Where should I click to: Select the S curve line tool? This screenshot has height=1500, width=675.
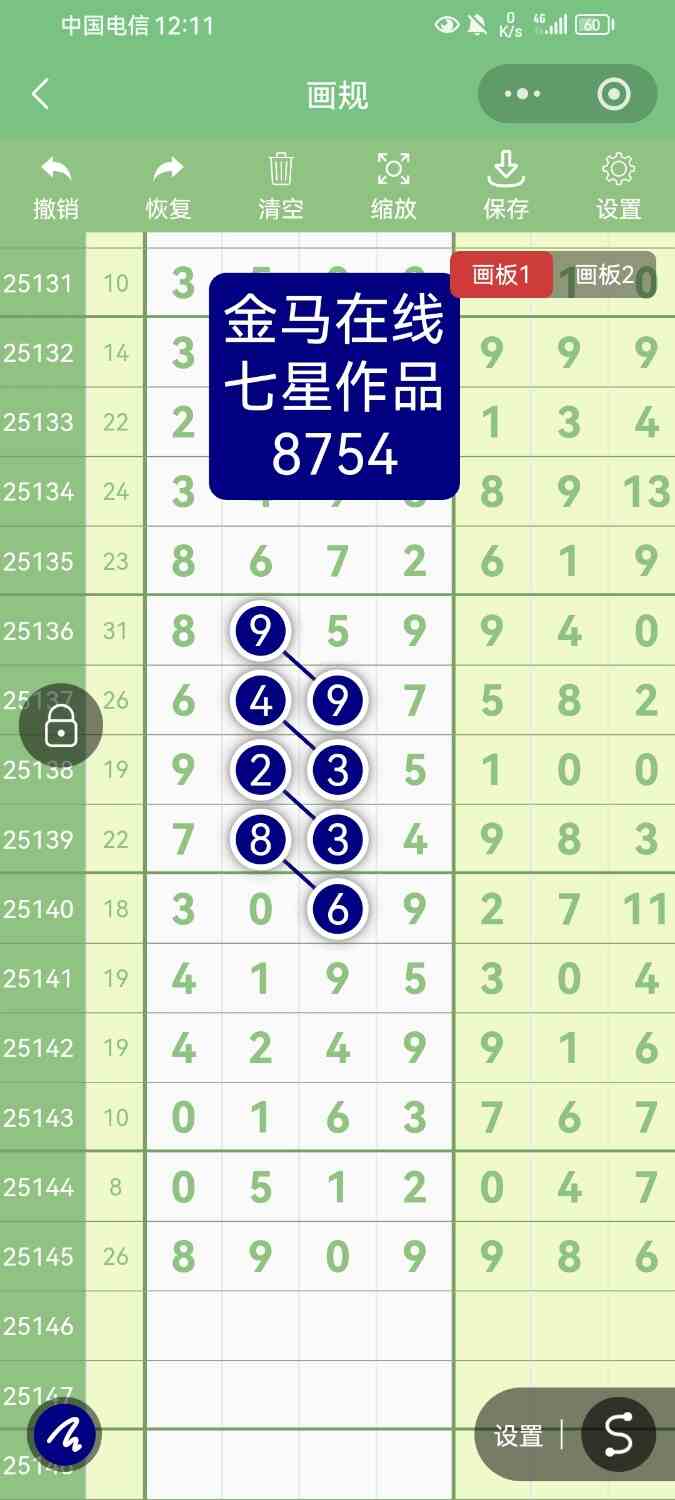point(618,1435)
